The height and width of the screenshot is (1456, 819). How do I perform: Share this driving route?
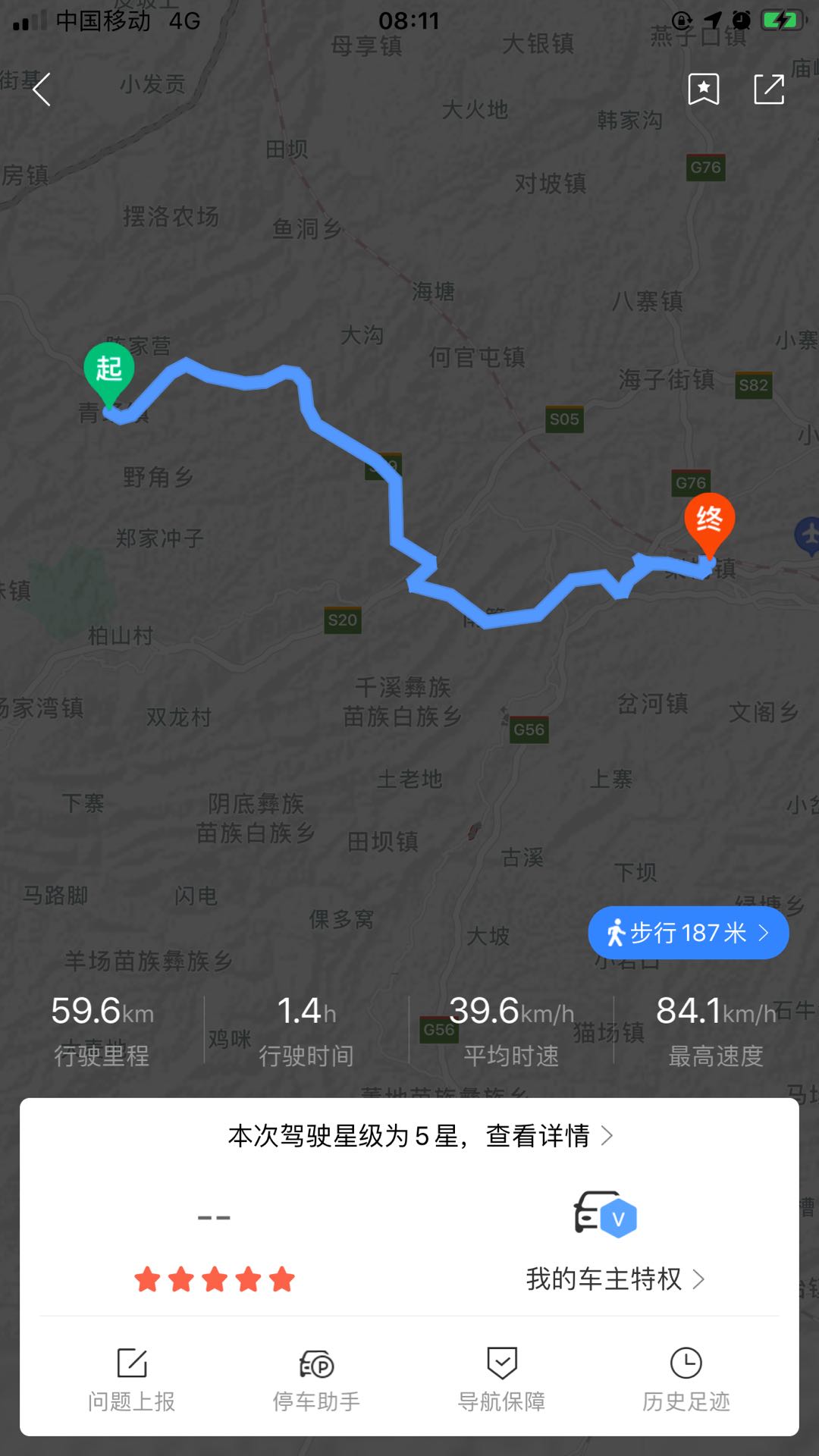point(769,89)
